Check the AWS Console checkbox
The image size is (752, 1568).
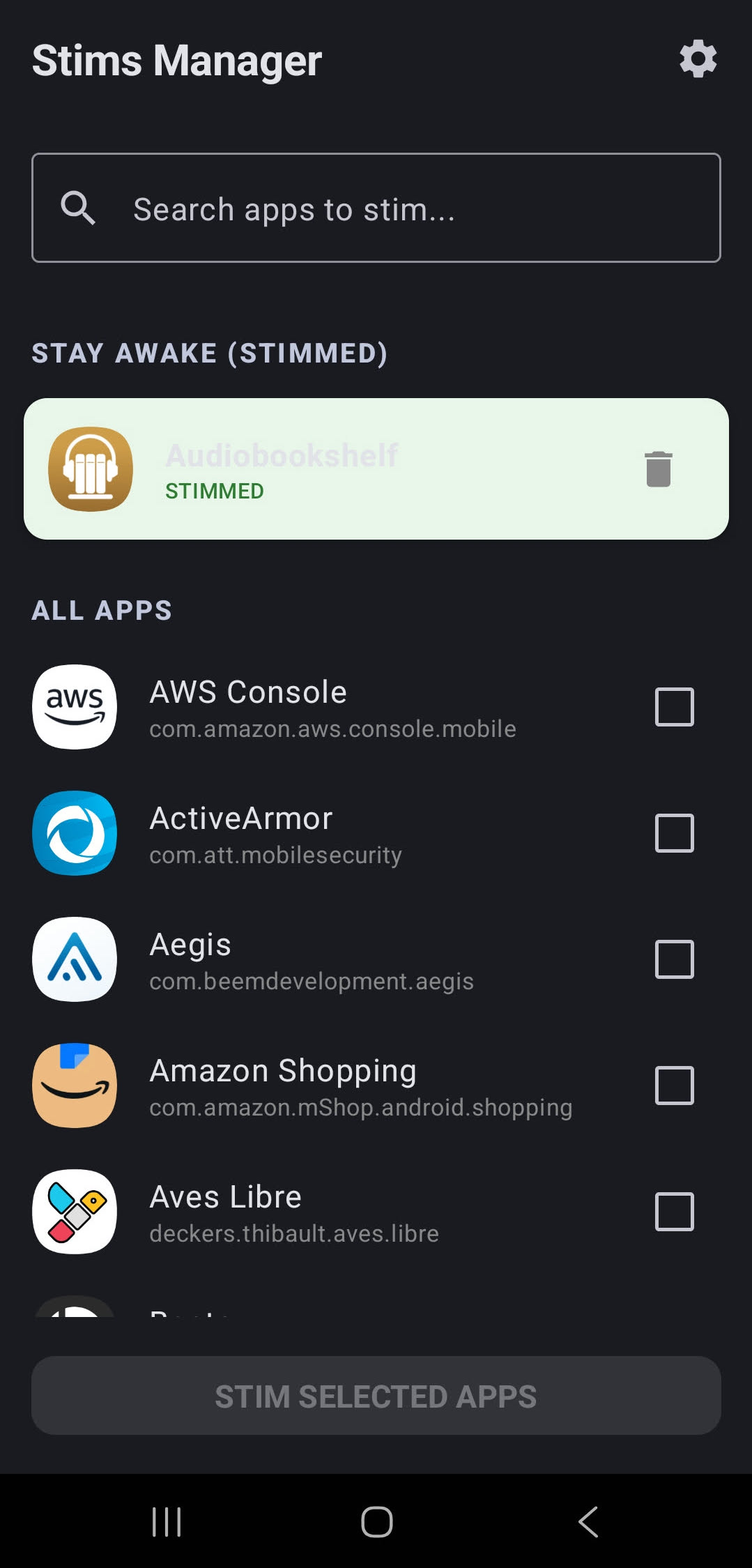[673, 707]
